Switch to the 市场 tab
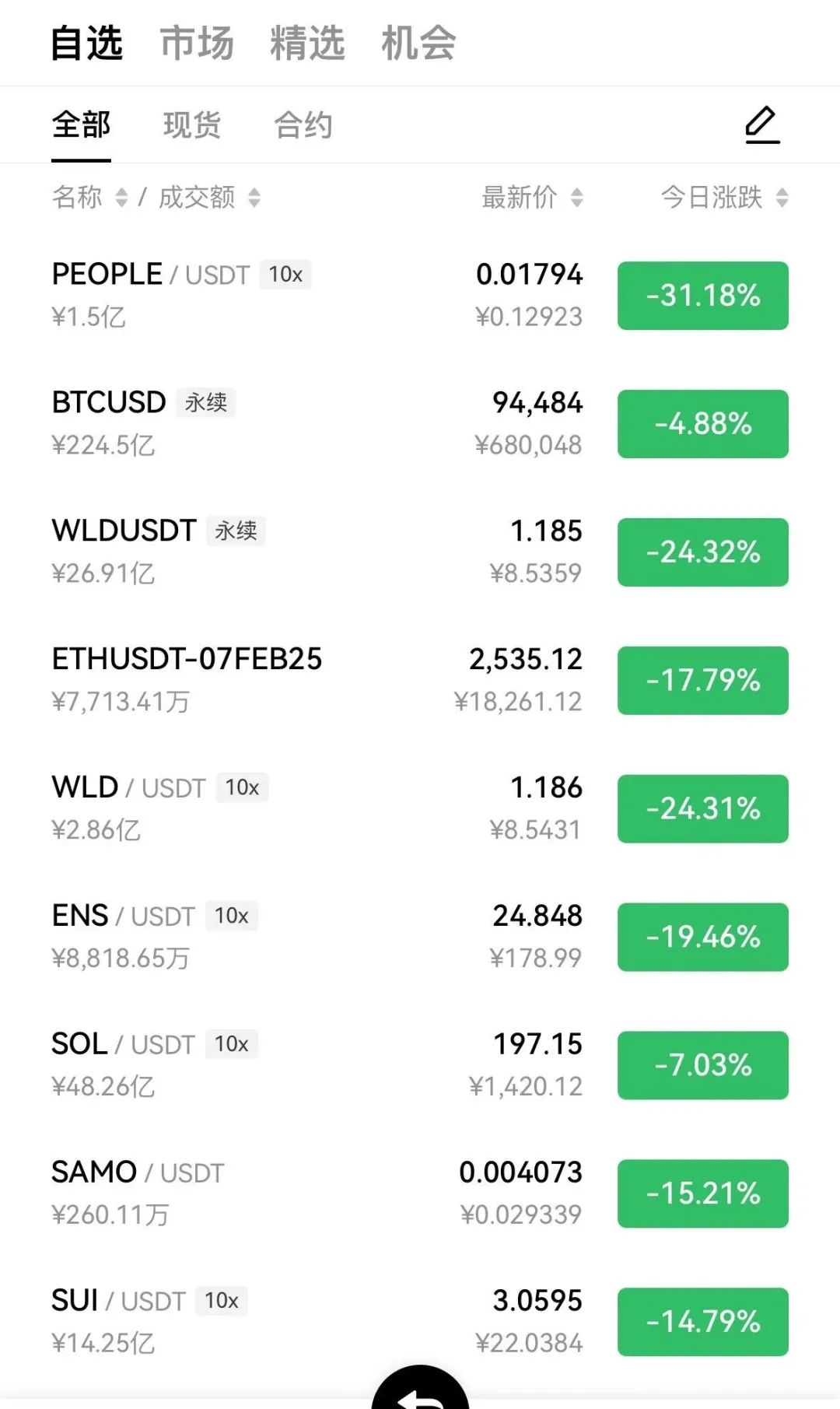840x1409 pixels. 197,43
